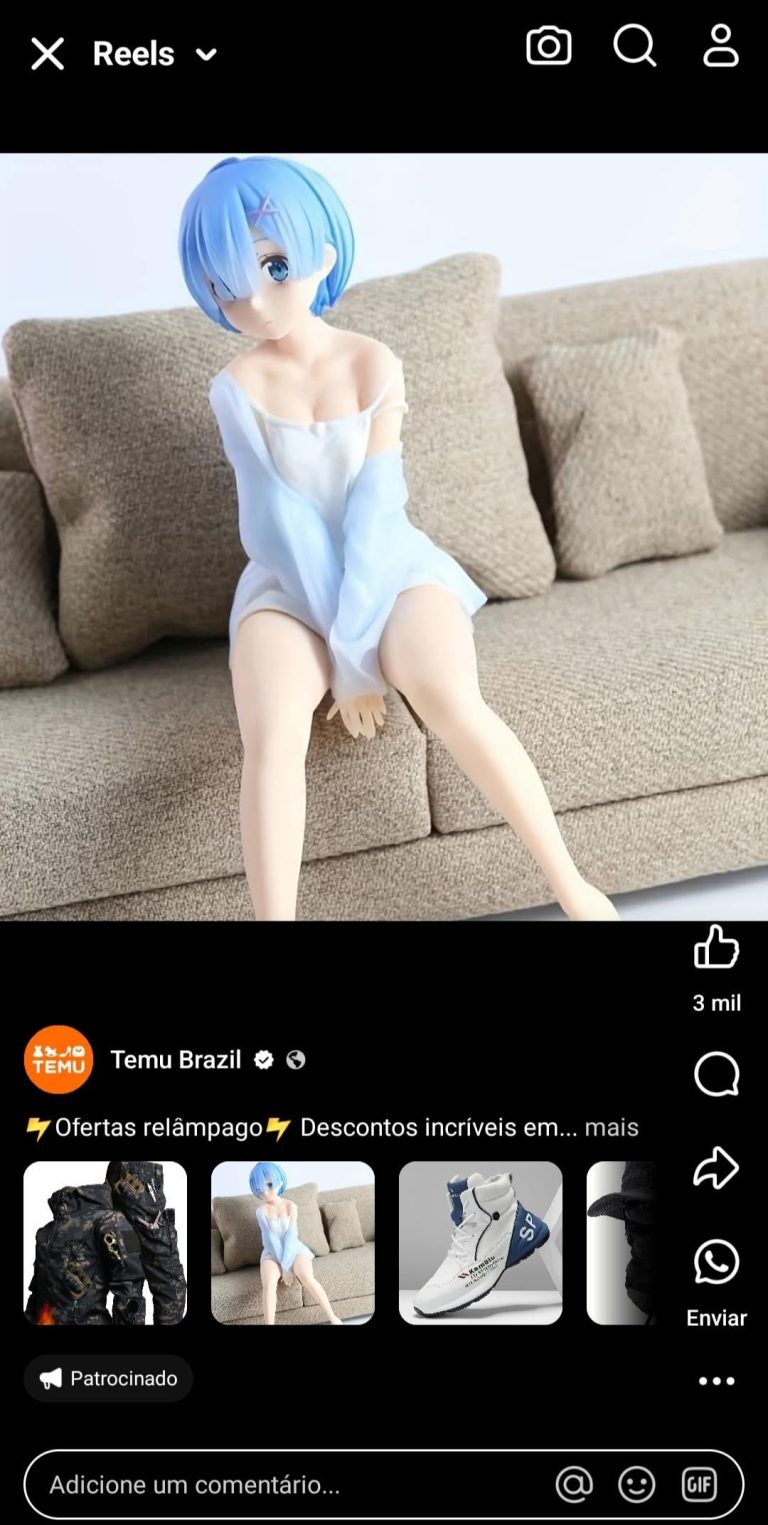Open the camouflage pants product tile
Screen dimensions: 768x1525
pos(105,1243)
